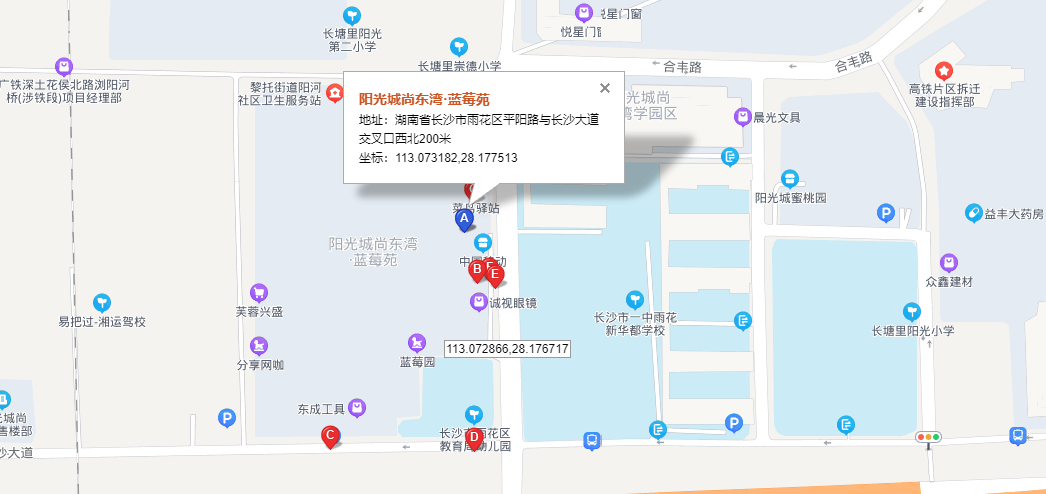This screenshot has width=1046, height=494.
Task: Choose the red marker D
Action: coord(474,437)
